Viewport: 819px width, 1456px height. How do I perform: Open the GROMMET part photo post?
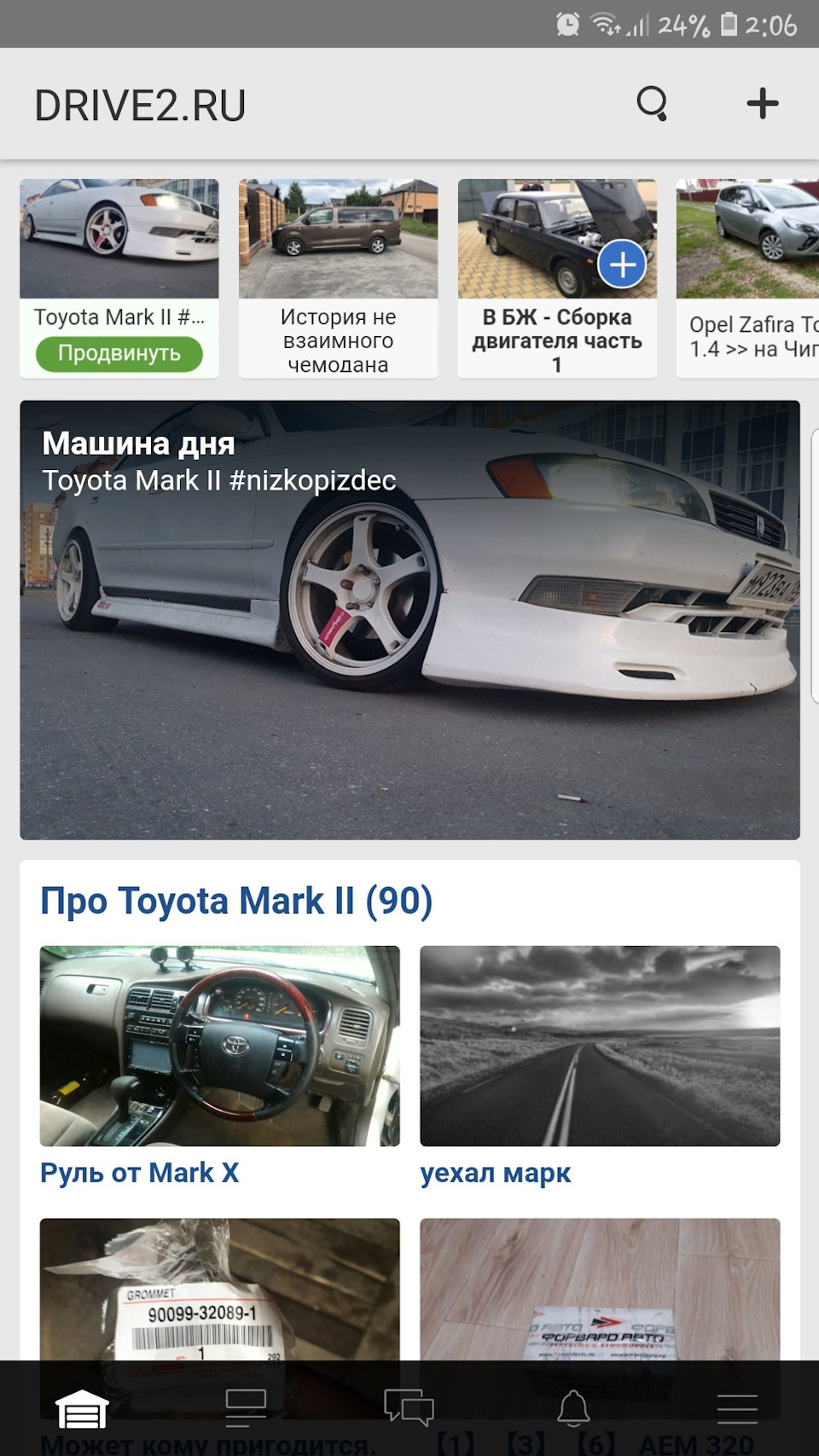pyautogui.click(x=218, y=1314)
